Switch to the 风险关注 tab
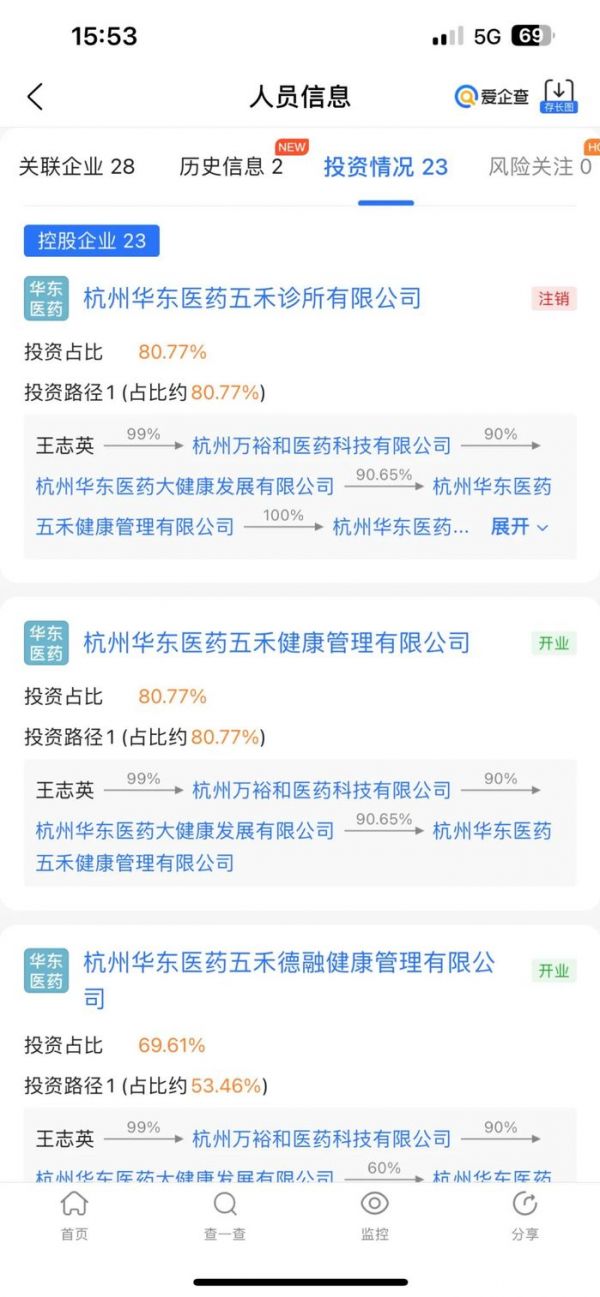This screenshot has height=1297, width=600. click(540, 166)
